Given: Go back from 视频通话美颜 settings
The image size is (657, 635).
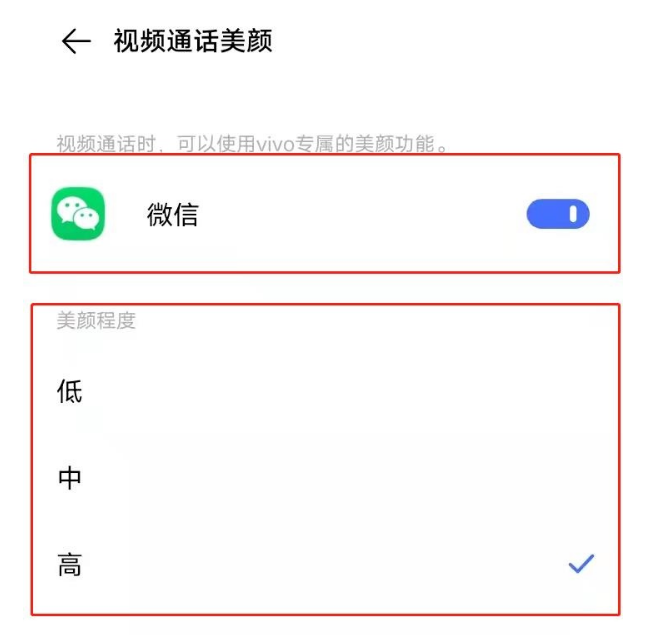Looking at the screenshot, I should [x=75, y=41].
